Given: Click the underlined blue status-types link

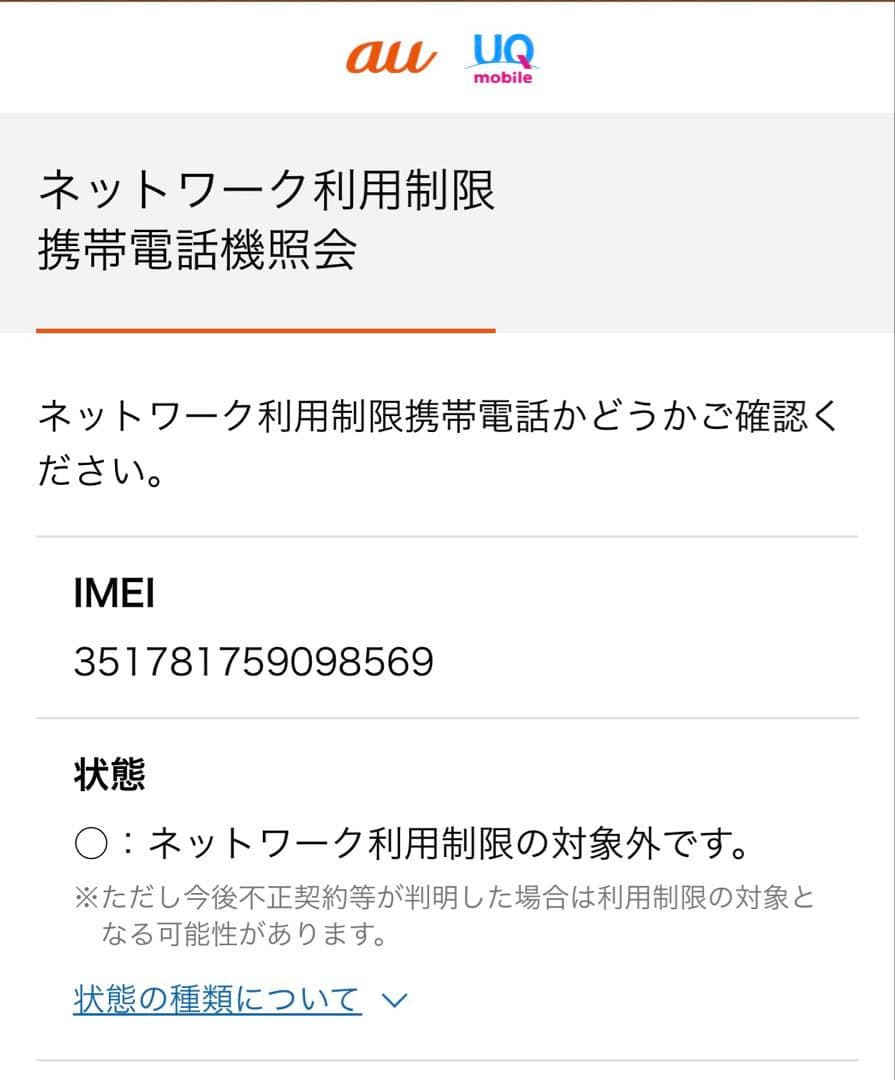Looking at the screenshot, I should pos(215,995).
